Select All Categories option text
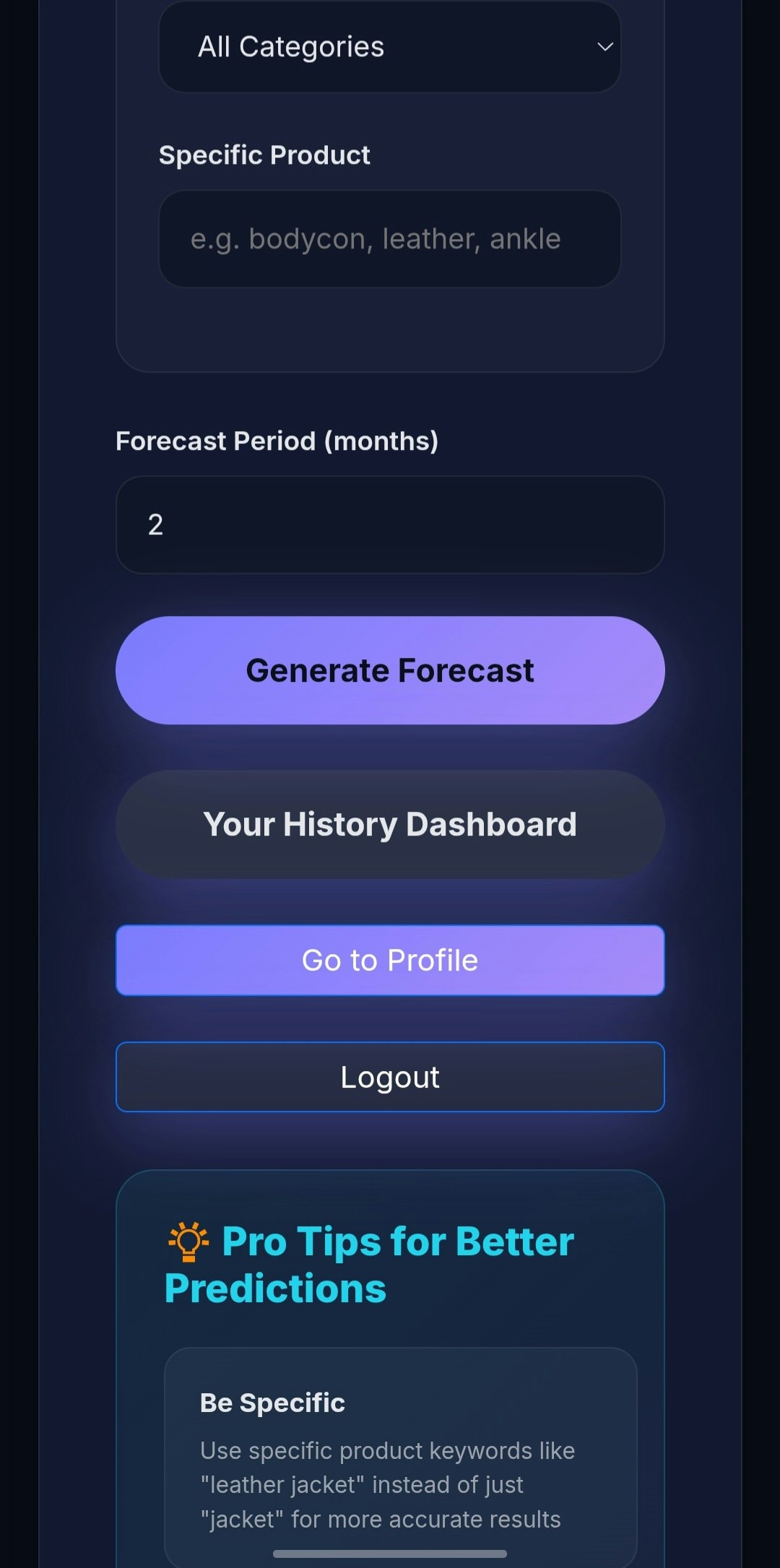Image resolution: width=780 pixels, height=1568 pixels. (292, 46)
